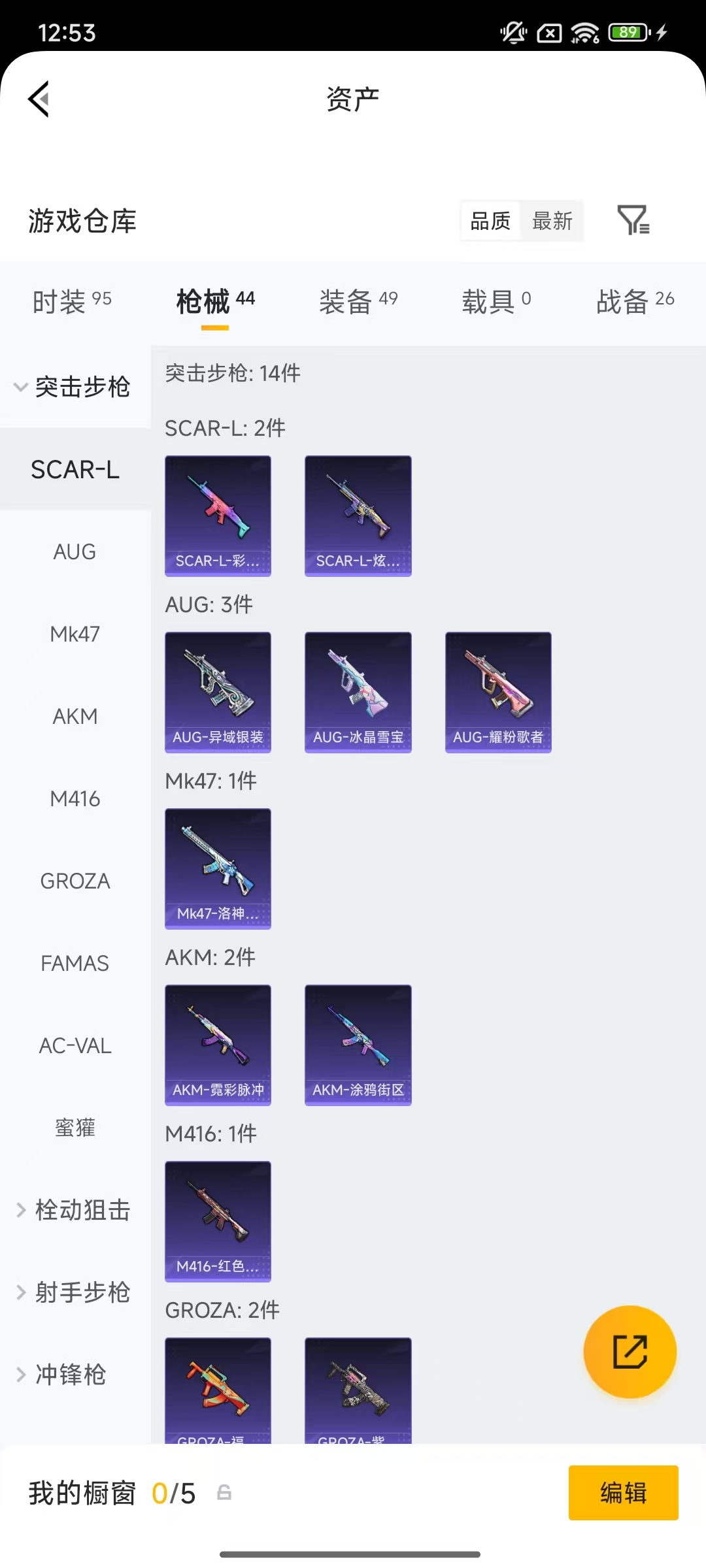
Task: Go back using the top-left arrow
Action: (x=39, y=99)
